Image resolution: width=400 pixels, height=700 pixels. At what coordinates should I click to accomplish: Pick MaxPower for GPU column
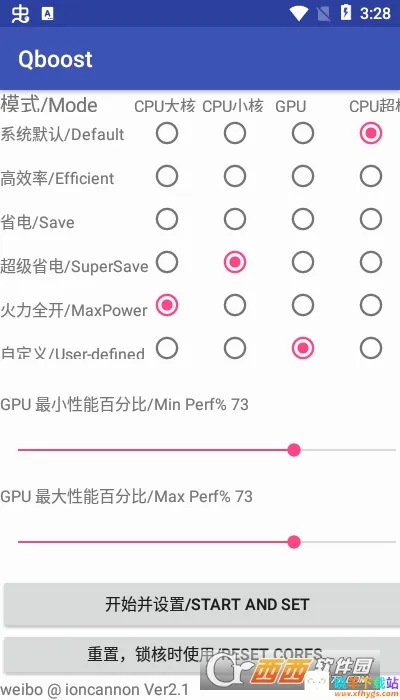tap(303, 306)
